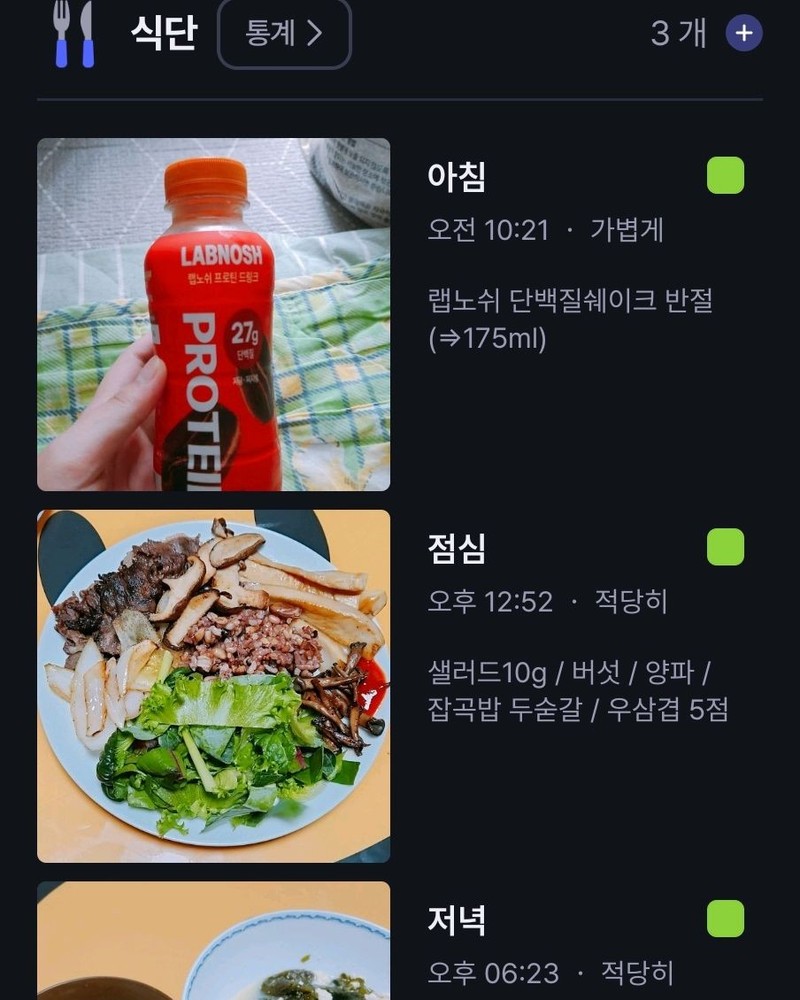
Task: Add a new meal with plus icon
Action: 743,33
